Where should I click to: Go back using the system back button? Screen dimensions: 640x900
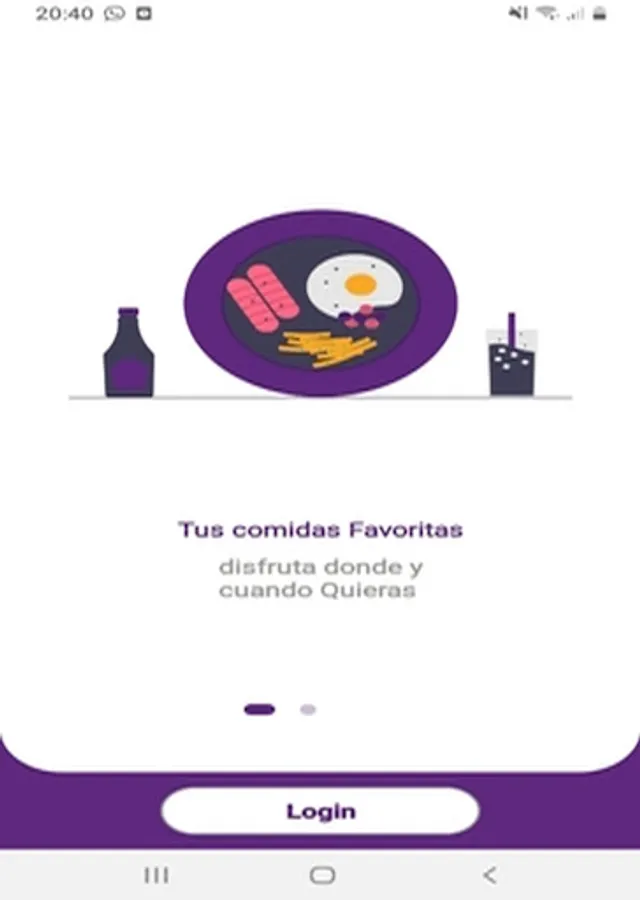489,875
